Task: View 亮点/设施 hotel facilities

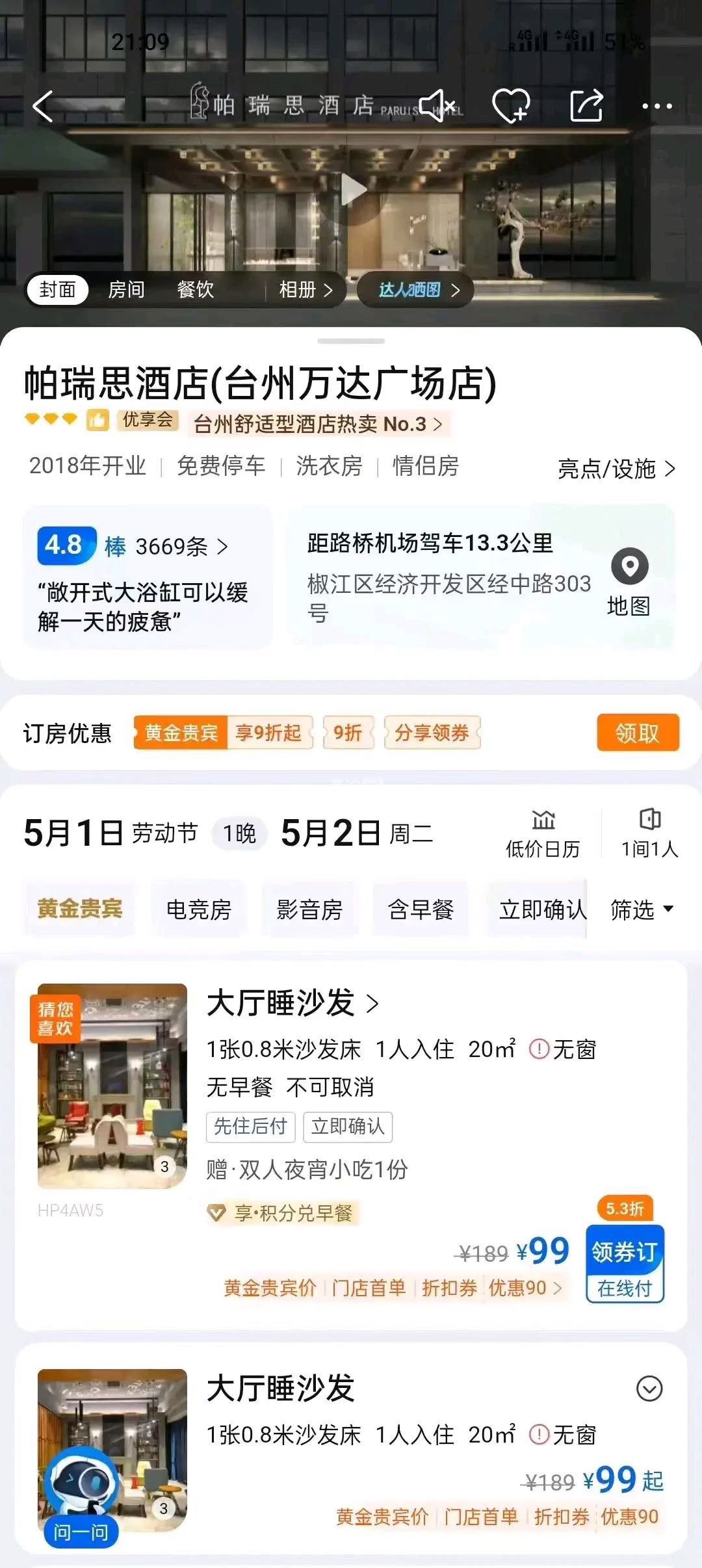Action: 616,469
